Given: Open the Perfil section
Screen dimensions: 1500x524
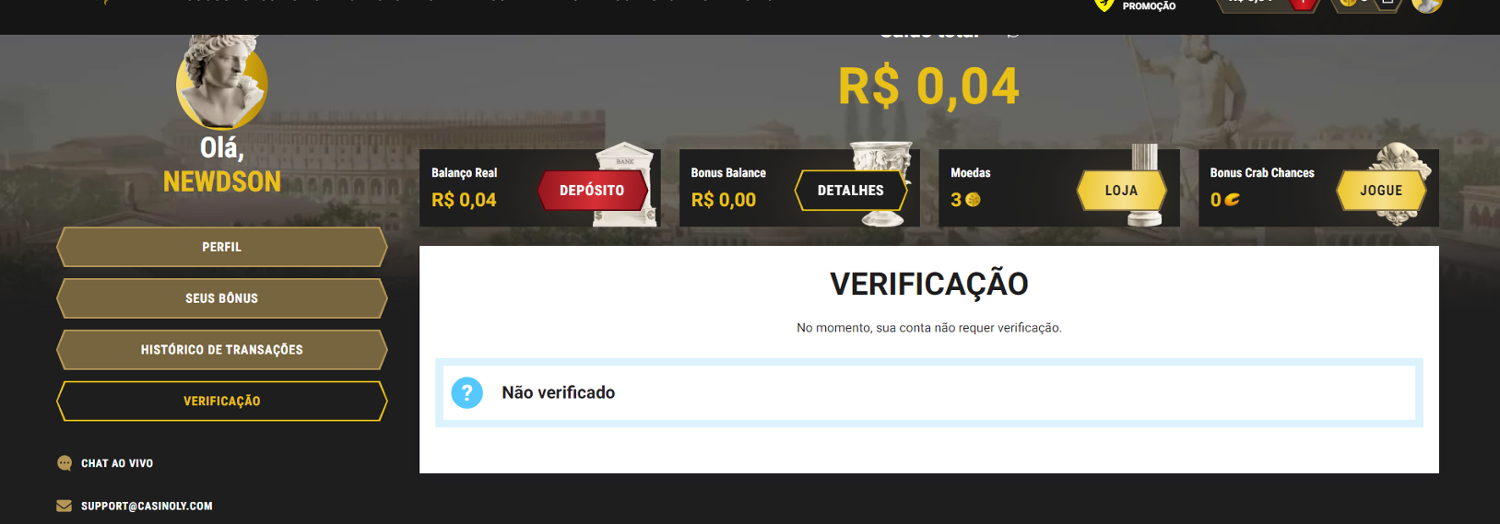Looking at the screenshot, I should [x=221, y=247].
